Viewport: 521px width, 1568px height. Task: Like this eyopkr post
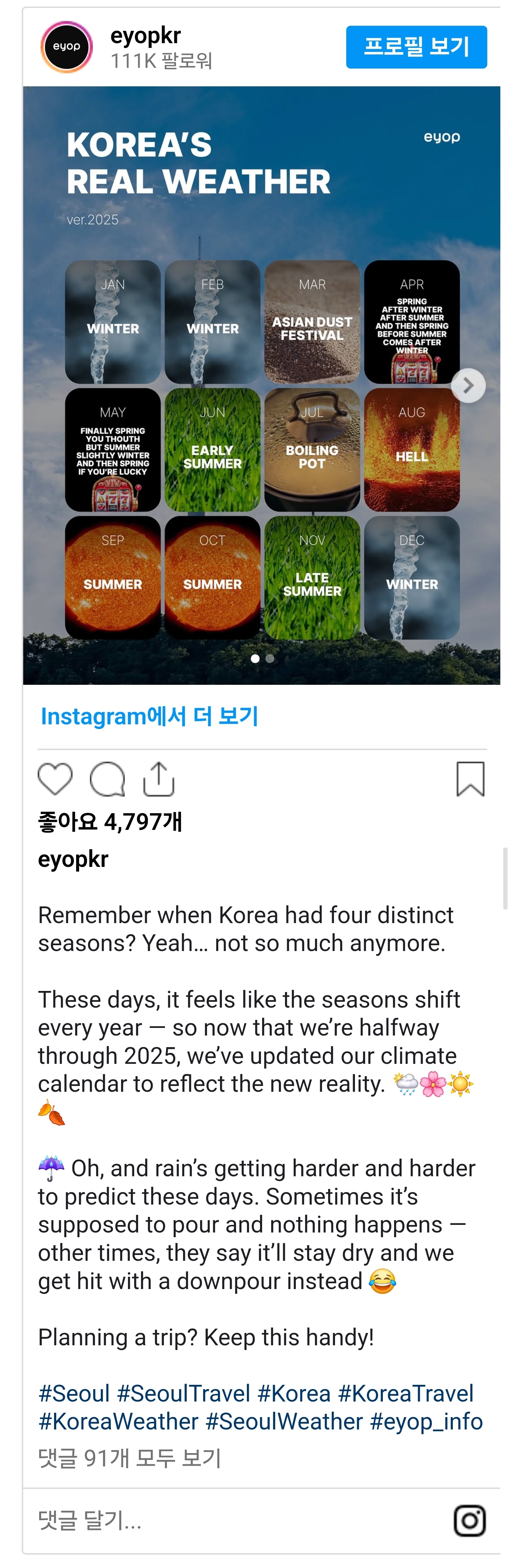[55, 778]
